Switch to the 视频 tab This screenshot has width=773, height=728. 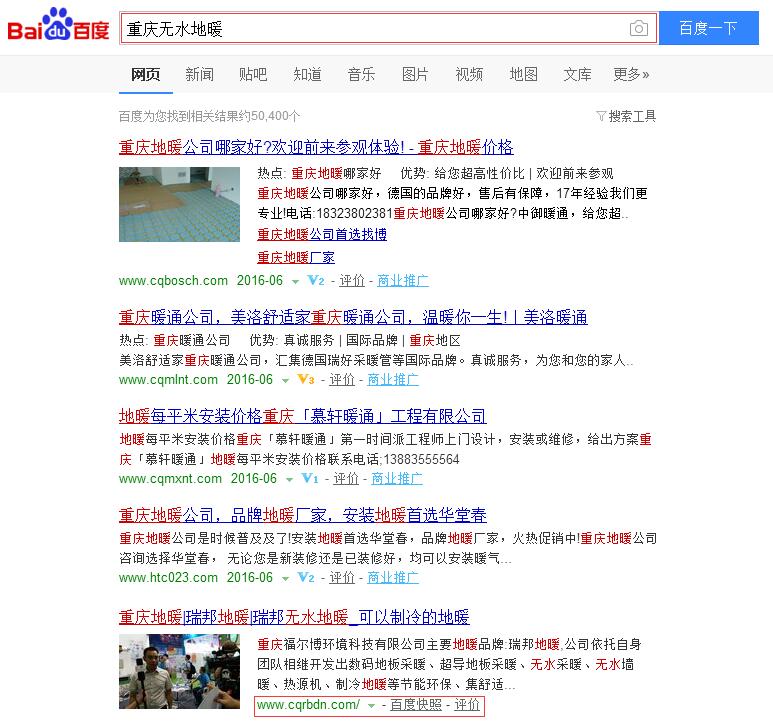(x=469, y=75)
